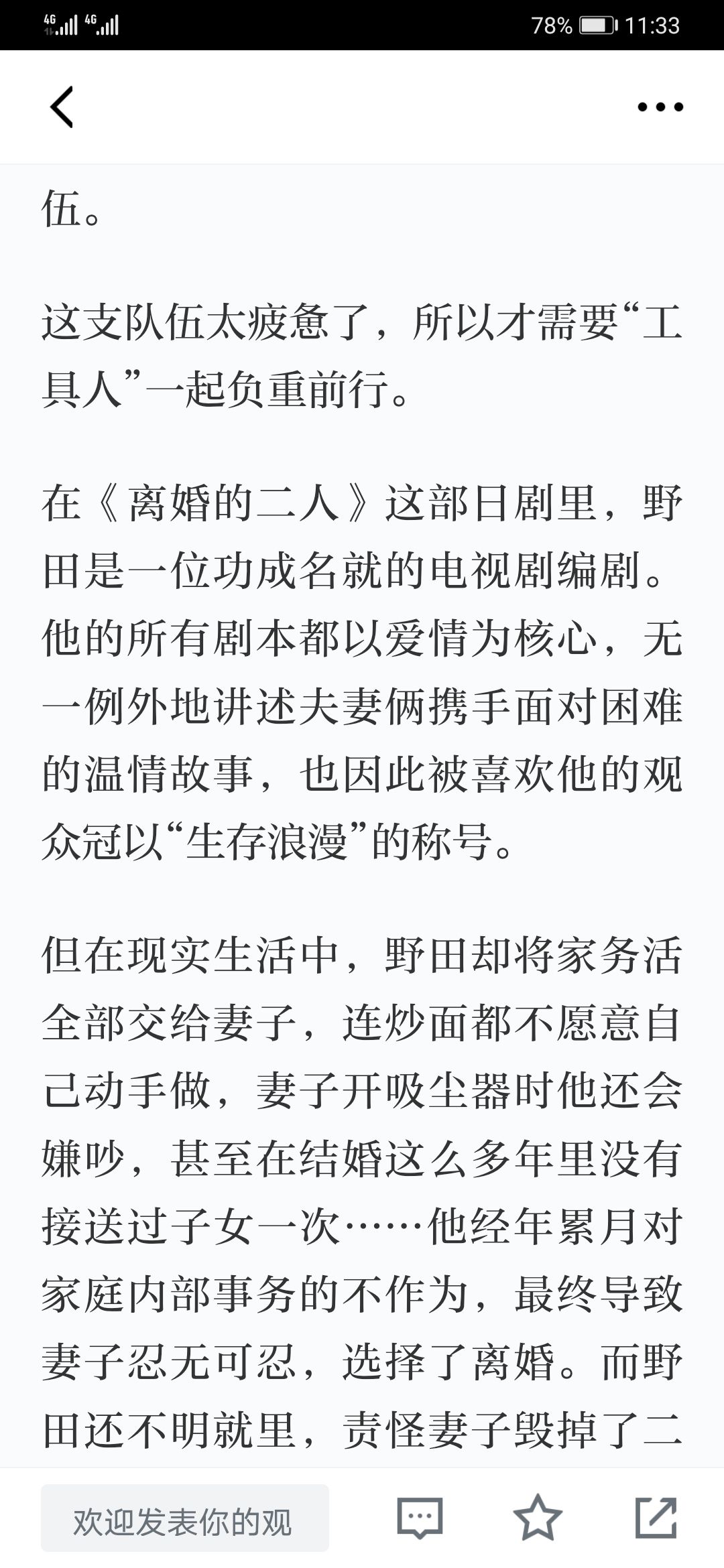Go back using the top-left arrow
Viewport: 724px width, 1568px height.
click(62, 107)
